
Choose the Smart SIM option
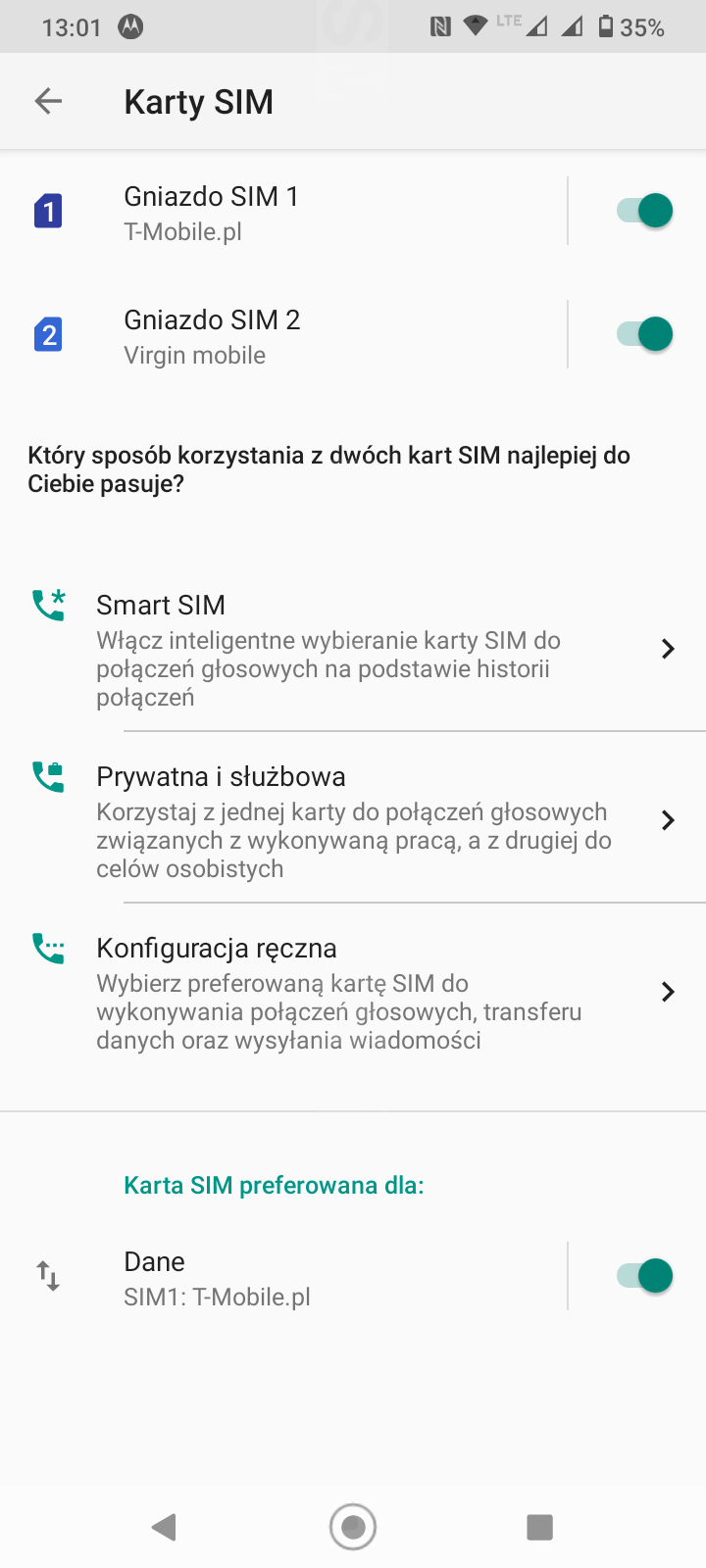[x=353, y=649]
